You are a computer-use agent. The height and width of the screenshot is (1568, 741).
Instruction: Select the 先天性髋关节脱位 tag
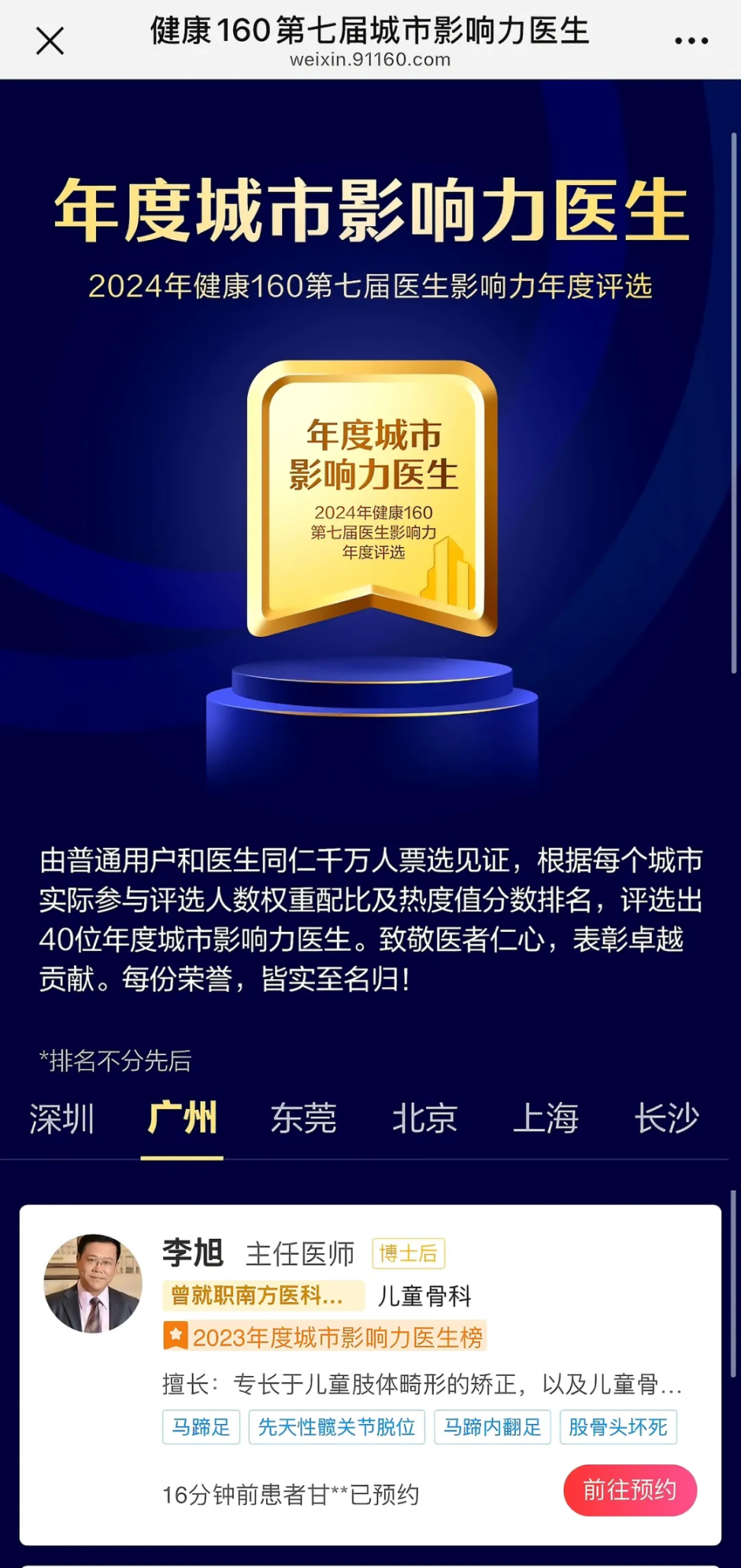point(336,1427)
